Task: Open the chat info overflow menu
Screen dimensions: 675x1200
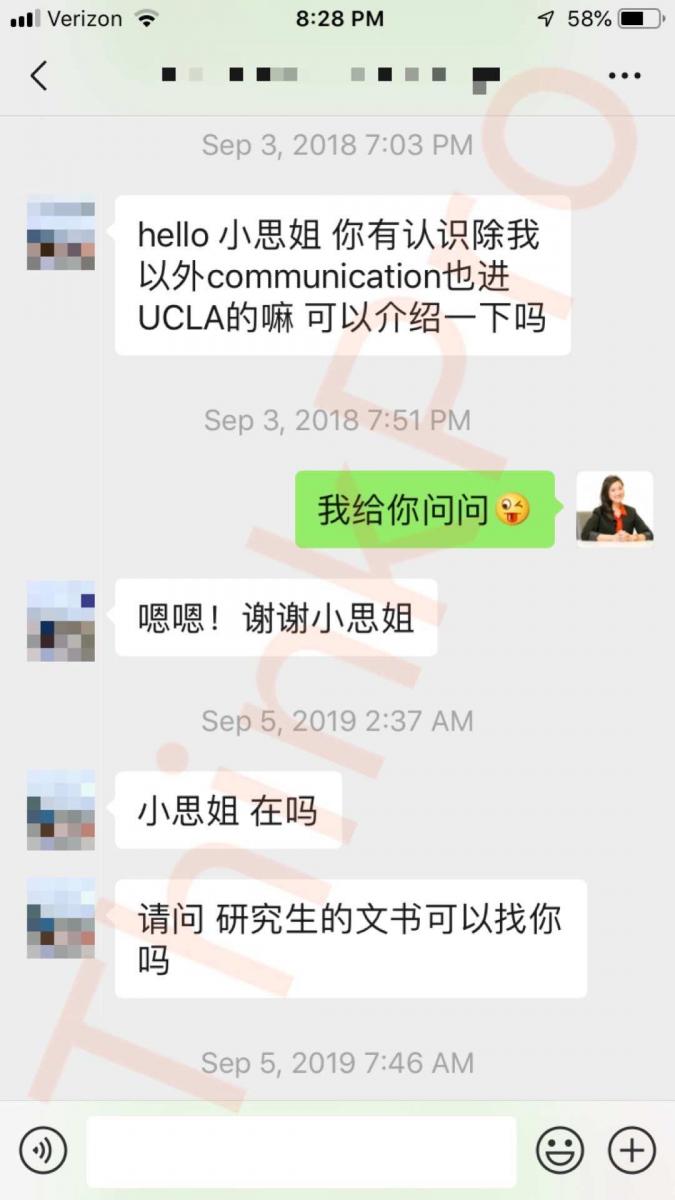Action: point(624,76)
